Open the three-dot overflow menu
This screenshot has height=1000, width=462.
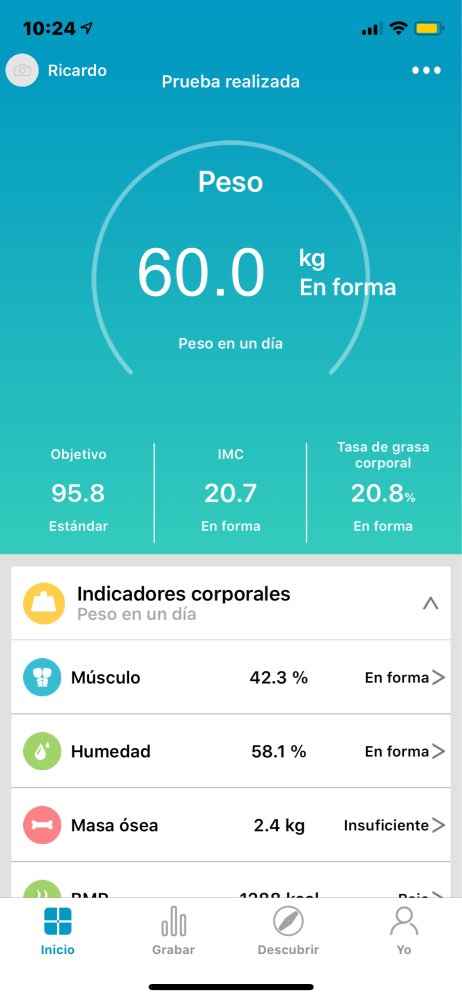tap(426, 70)
